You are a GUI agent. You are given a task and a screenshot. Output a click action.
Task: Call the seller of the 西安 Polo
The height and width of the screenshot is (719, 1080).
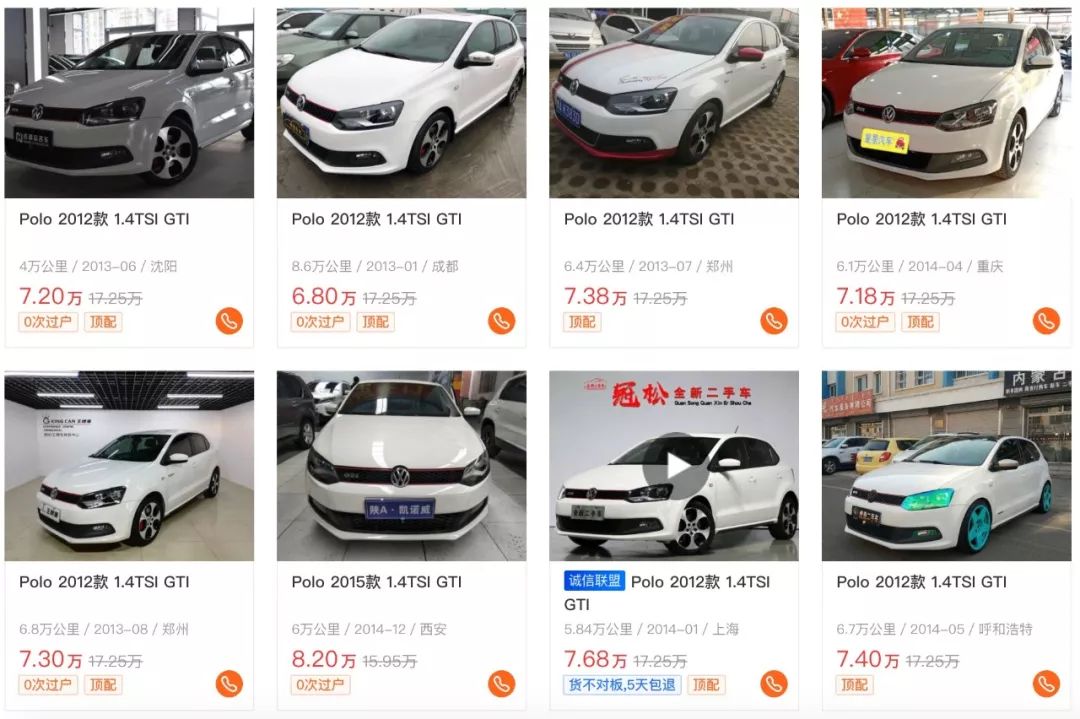(x=501, y=684)
